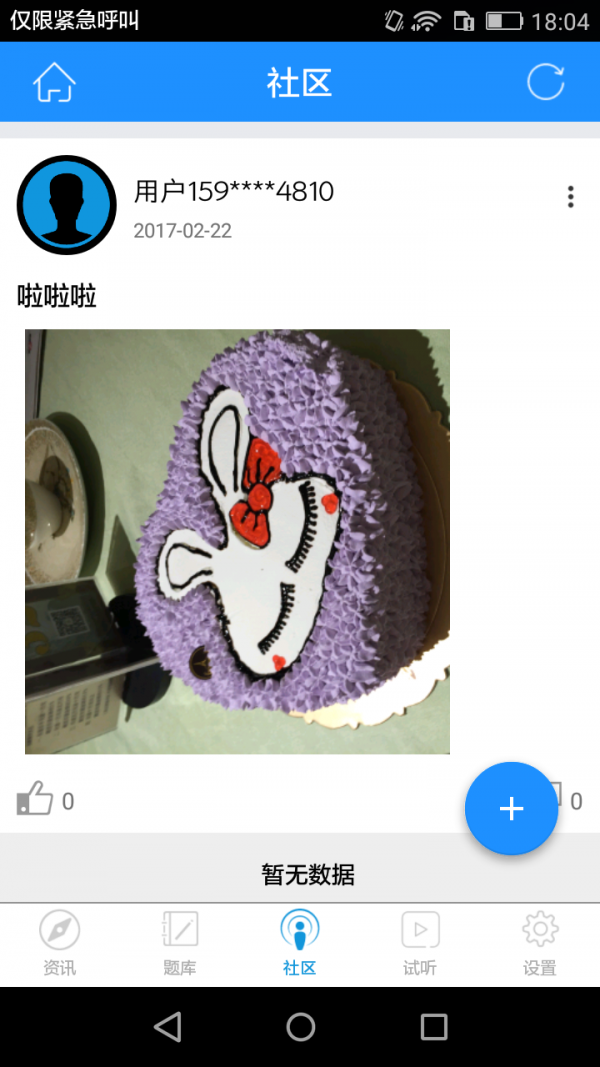This screenshot has height=1067, width=600.
Task: Open overflow menu on 用户159****4810's post
Action: click(570, 197)
